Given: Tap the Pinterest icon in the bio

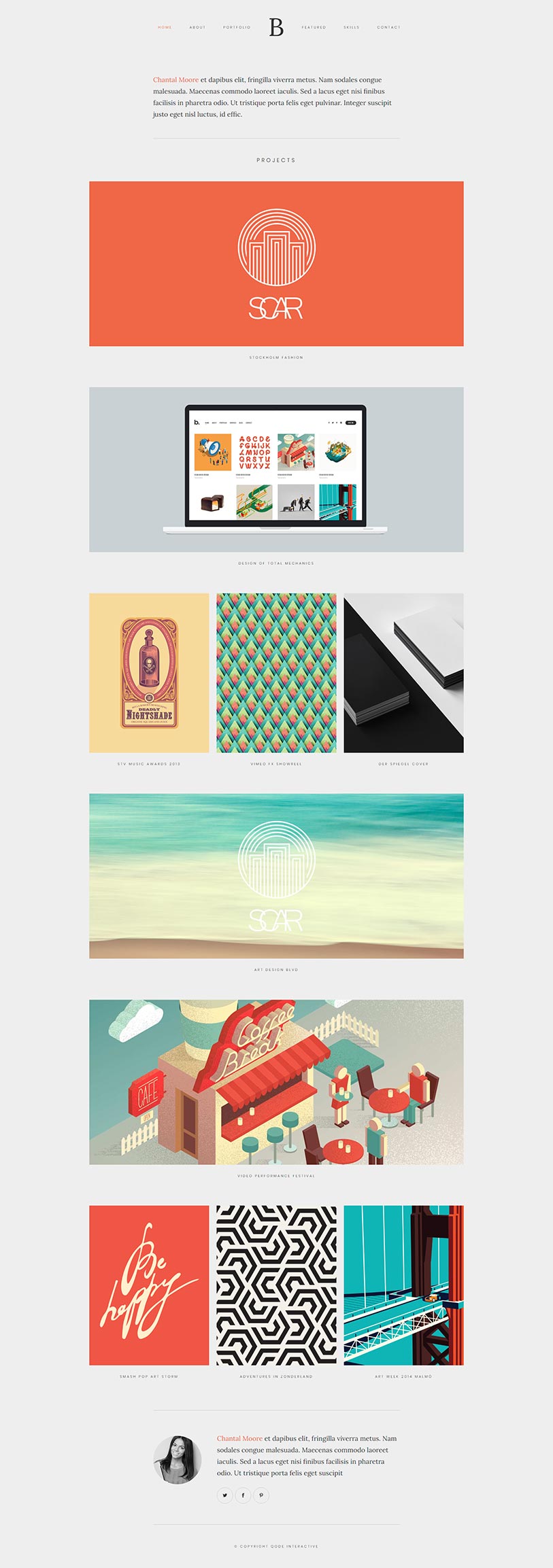Looking at the screenshot, I should pyautogui.click(x=261, y=1495).
